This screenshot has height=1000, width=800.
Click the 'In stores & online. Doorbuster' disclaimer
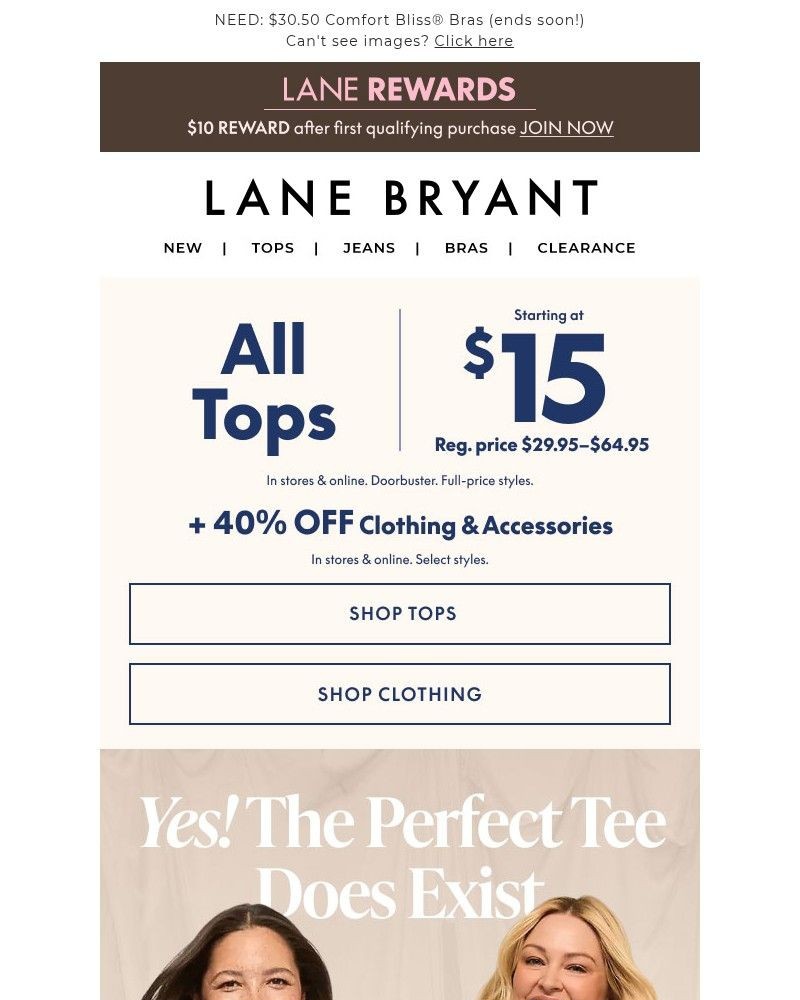(x=400, y=480)
